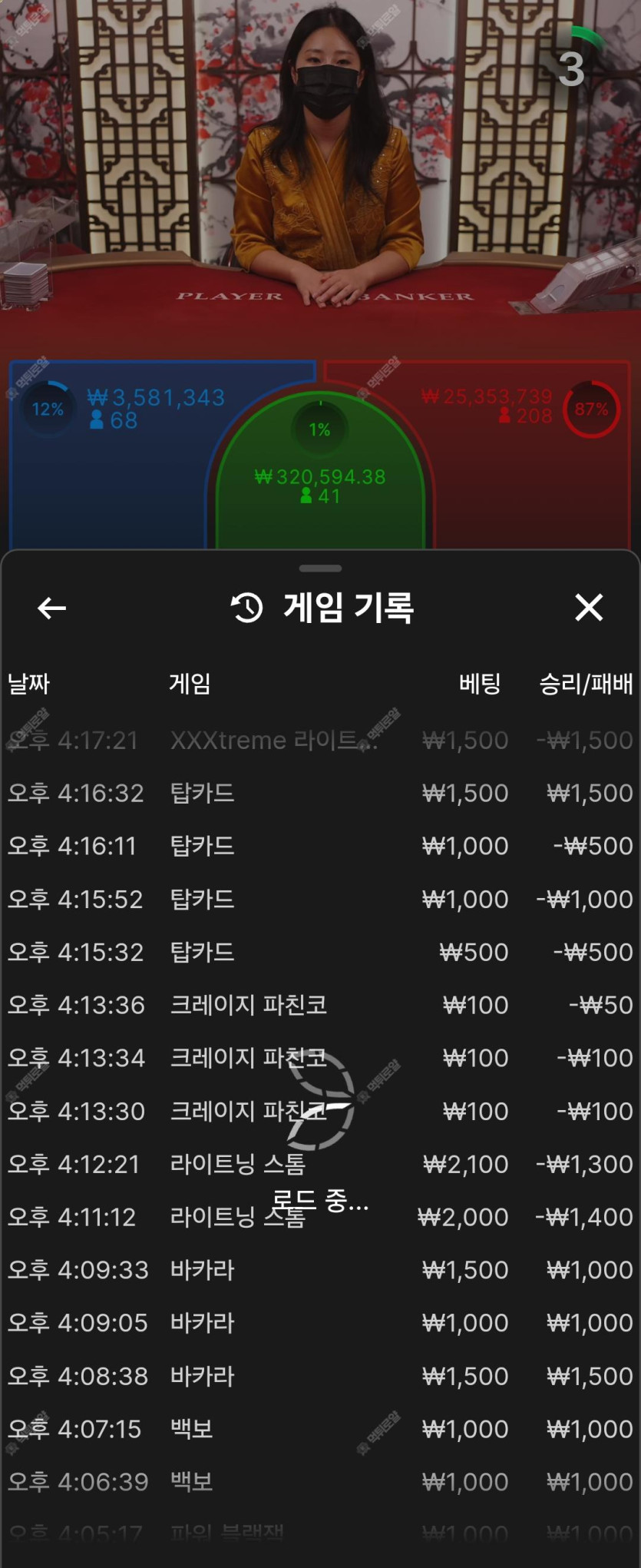This screenshot has width=641, height=1568.
Task: Open the 4:17:21 XXXtreme 라이트닝 record
Action: (320, 740)
